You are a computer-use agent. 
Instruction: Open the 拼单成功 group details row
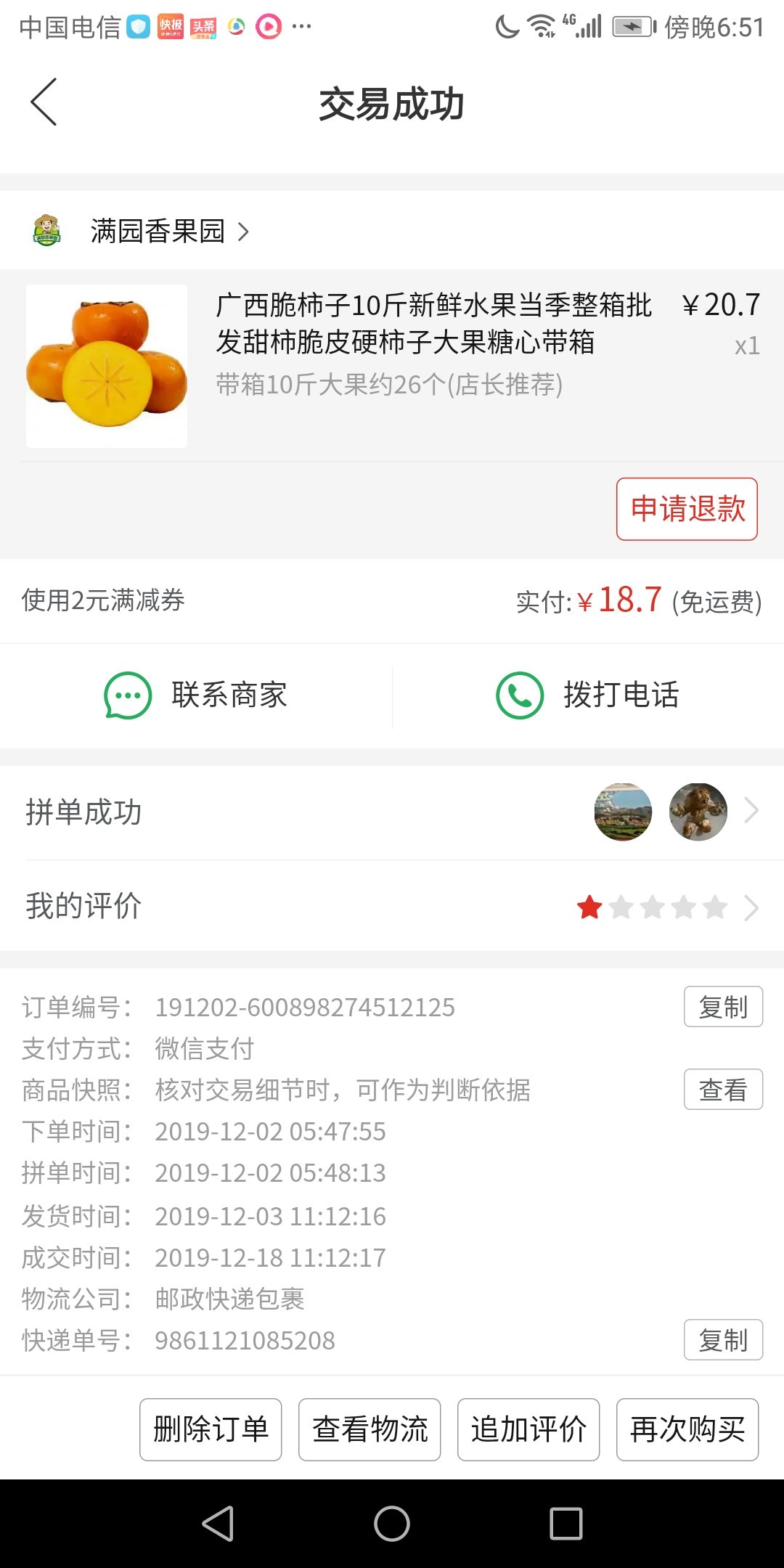(x=392, y=812)
